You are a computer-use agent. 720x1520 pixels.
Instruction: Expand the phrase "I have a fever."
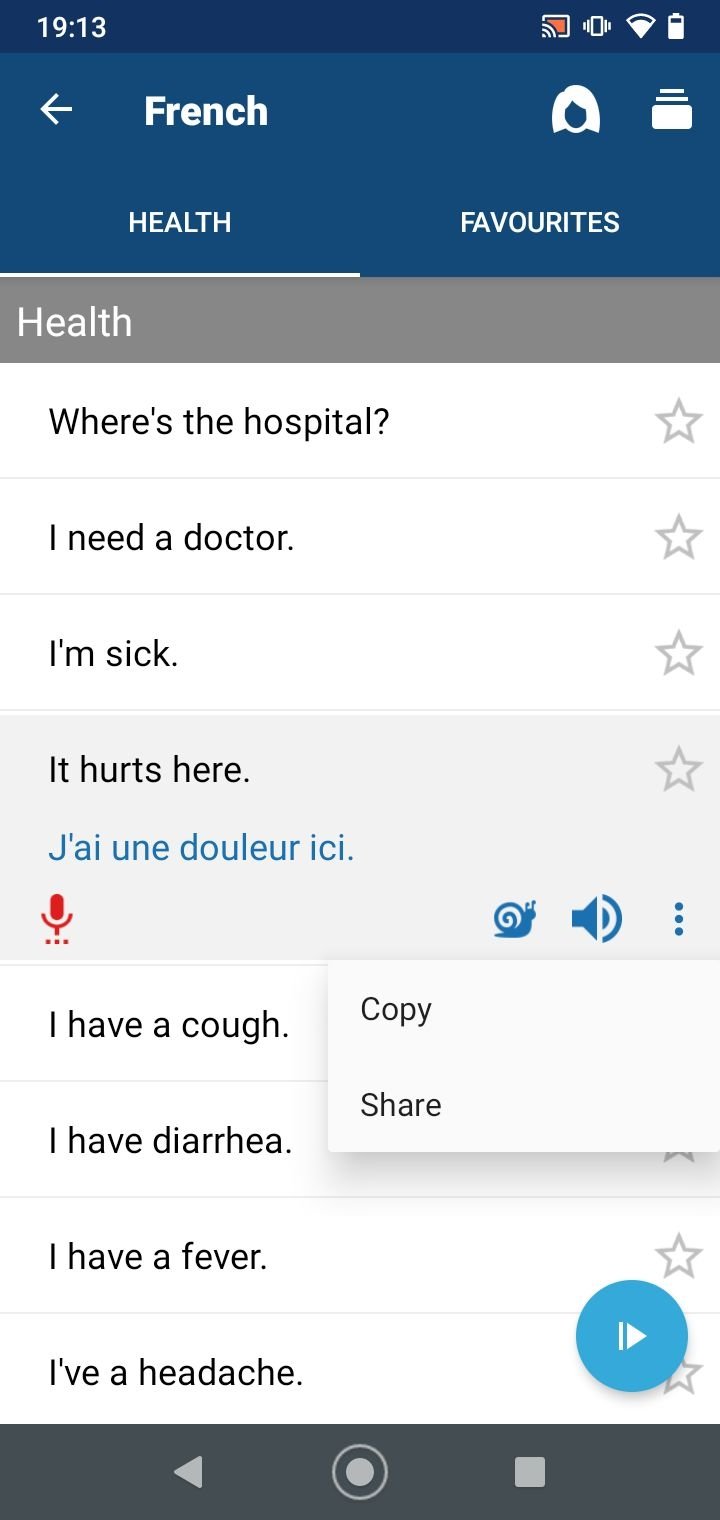pos(360,1256)
